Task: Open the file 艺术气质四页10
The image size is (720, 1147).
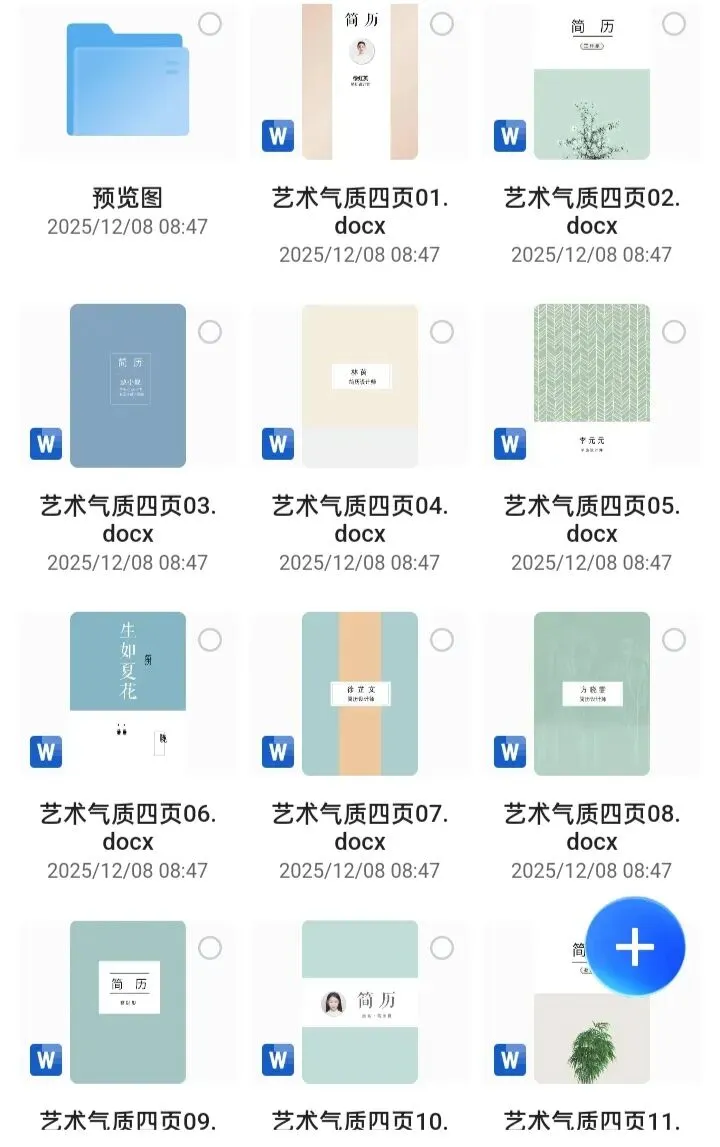Action: point(359,1002)
